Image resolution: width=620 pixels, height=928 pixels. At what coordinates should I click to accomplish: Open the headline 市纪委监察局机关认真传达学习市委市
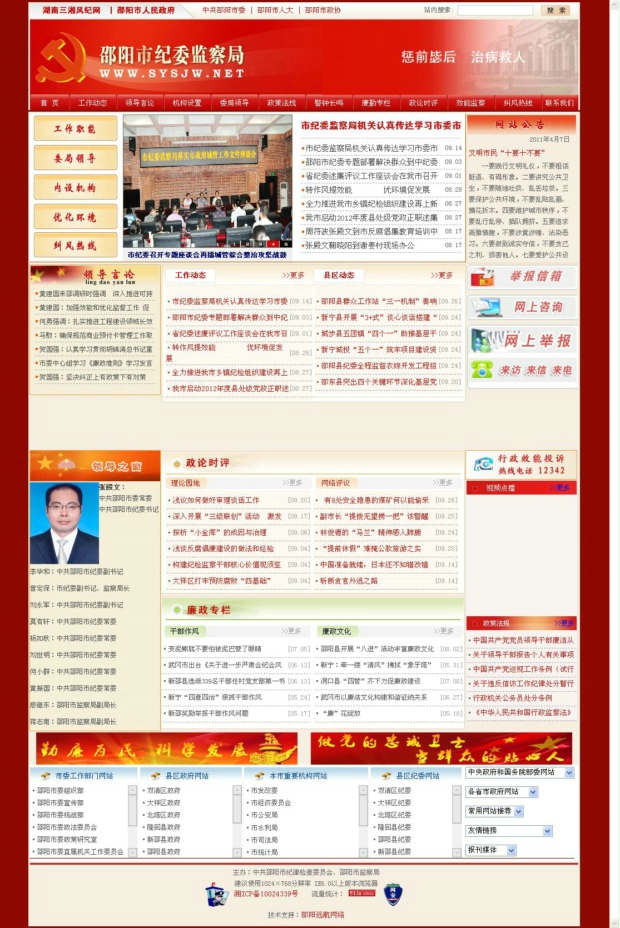pos(381,126)
